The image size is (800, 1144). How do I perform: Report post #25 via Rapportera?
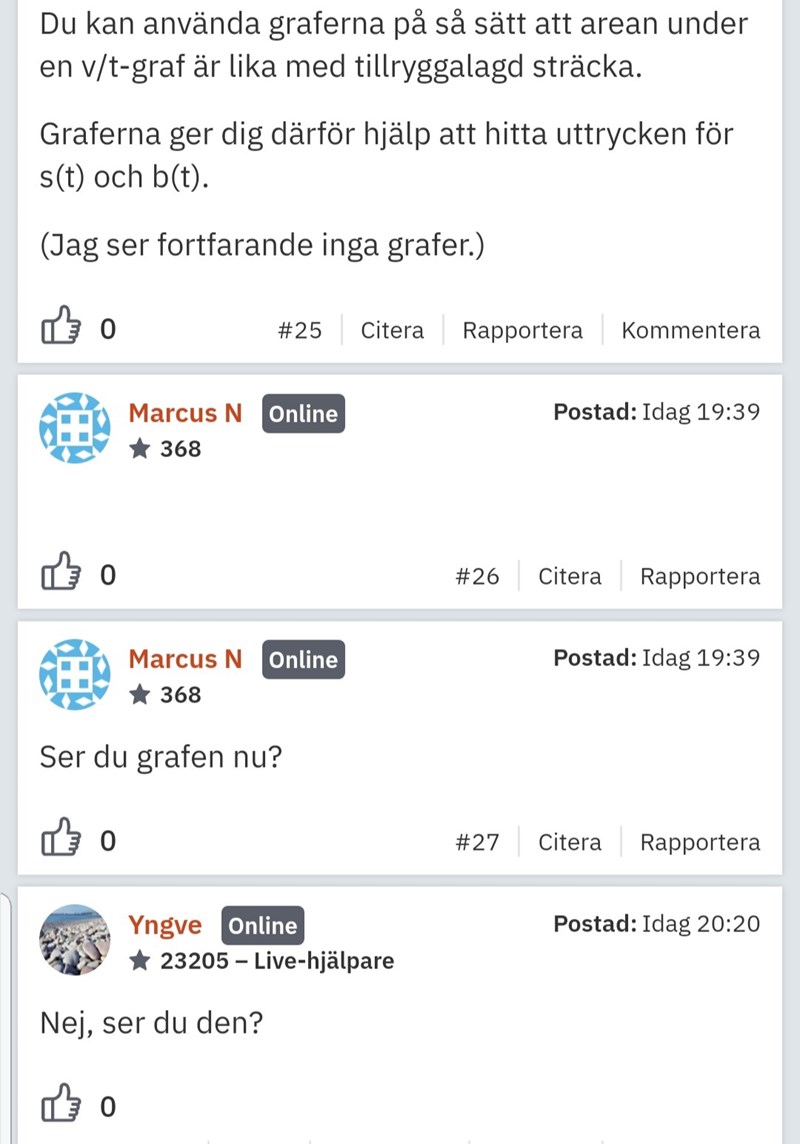[522, 331]
